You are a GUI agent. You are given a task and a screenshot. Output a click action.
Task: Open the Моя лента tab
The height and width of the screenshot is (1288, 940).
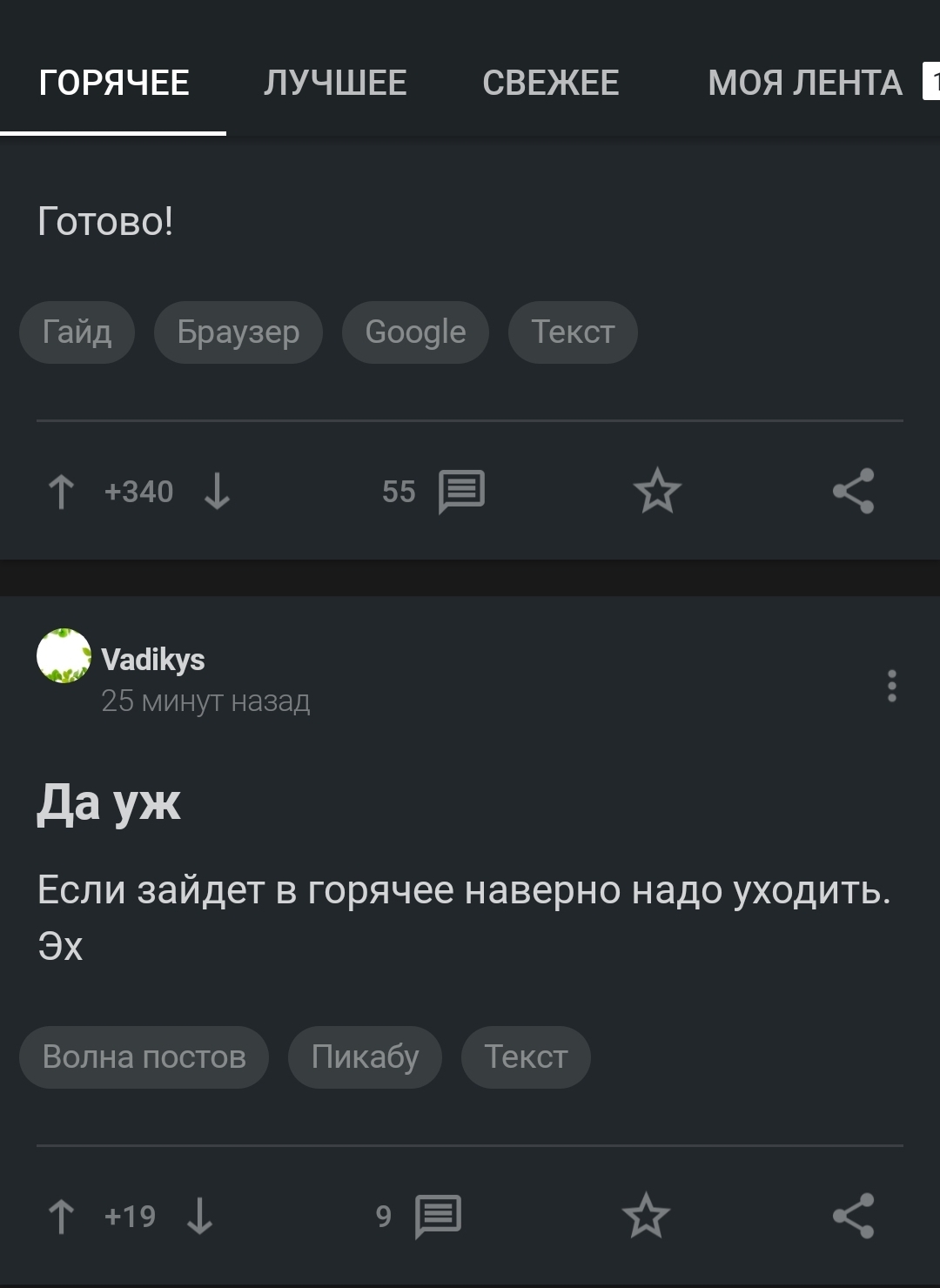805,84
